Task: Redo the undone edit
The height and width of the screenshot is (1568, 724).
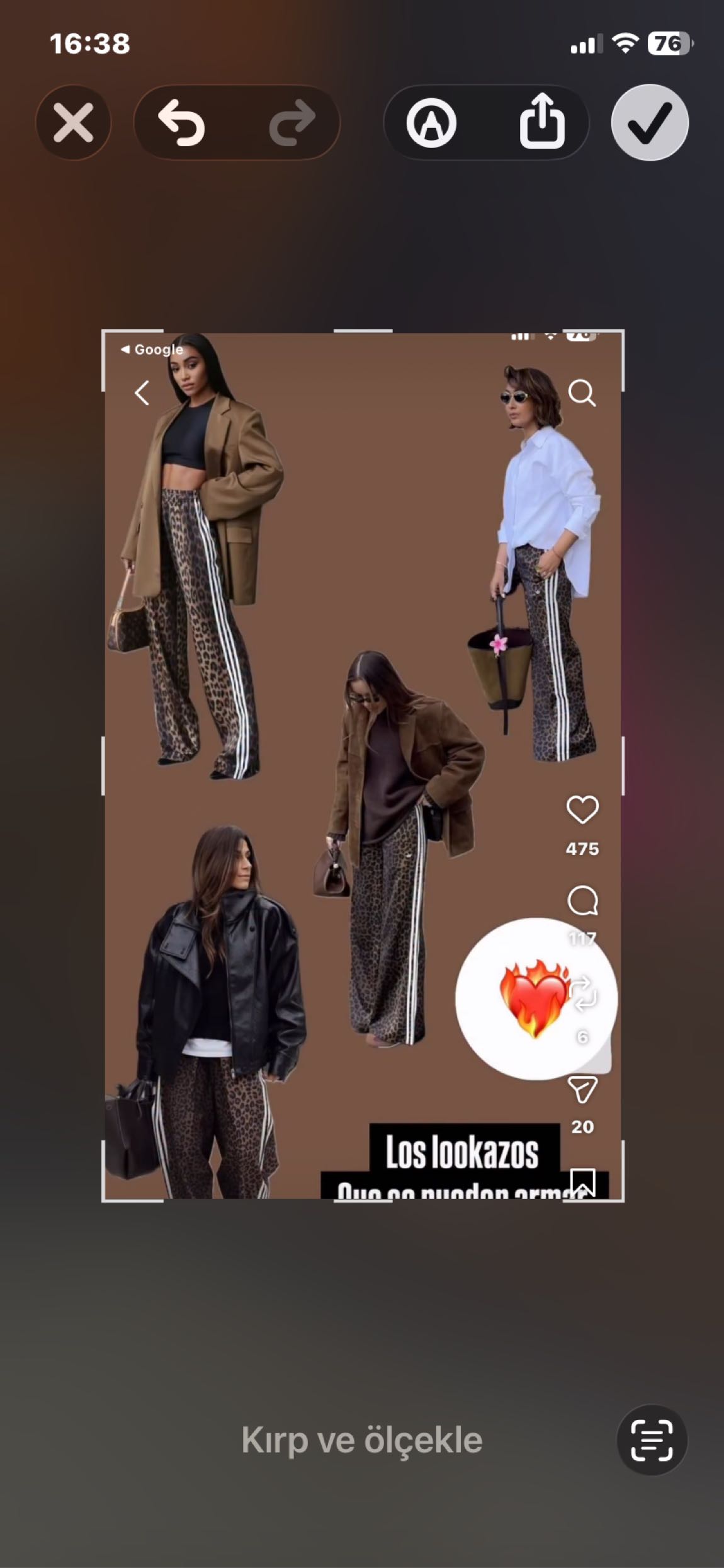Action: (x=292, y=122)
